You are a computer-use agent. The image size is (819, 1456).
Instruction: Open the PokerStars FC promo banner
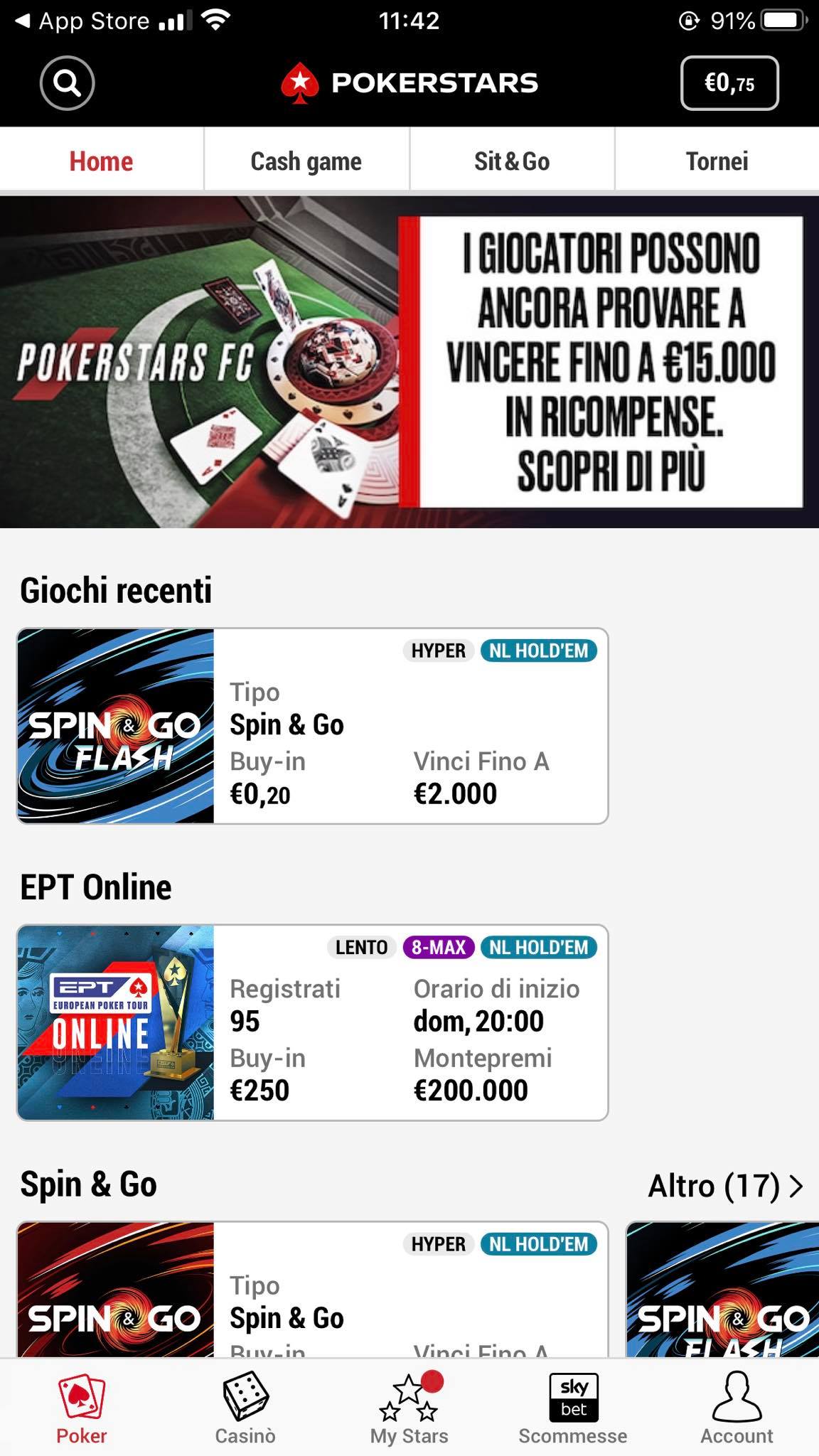coord(409,363)
